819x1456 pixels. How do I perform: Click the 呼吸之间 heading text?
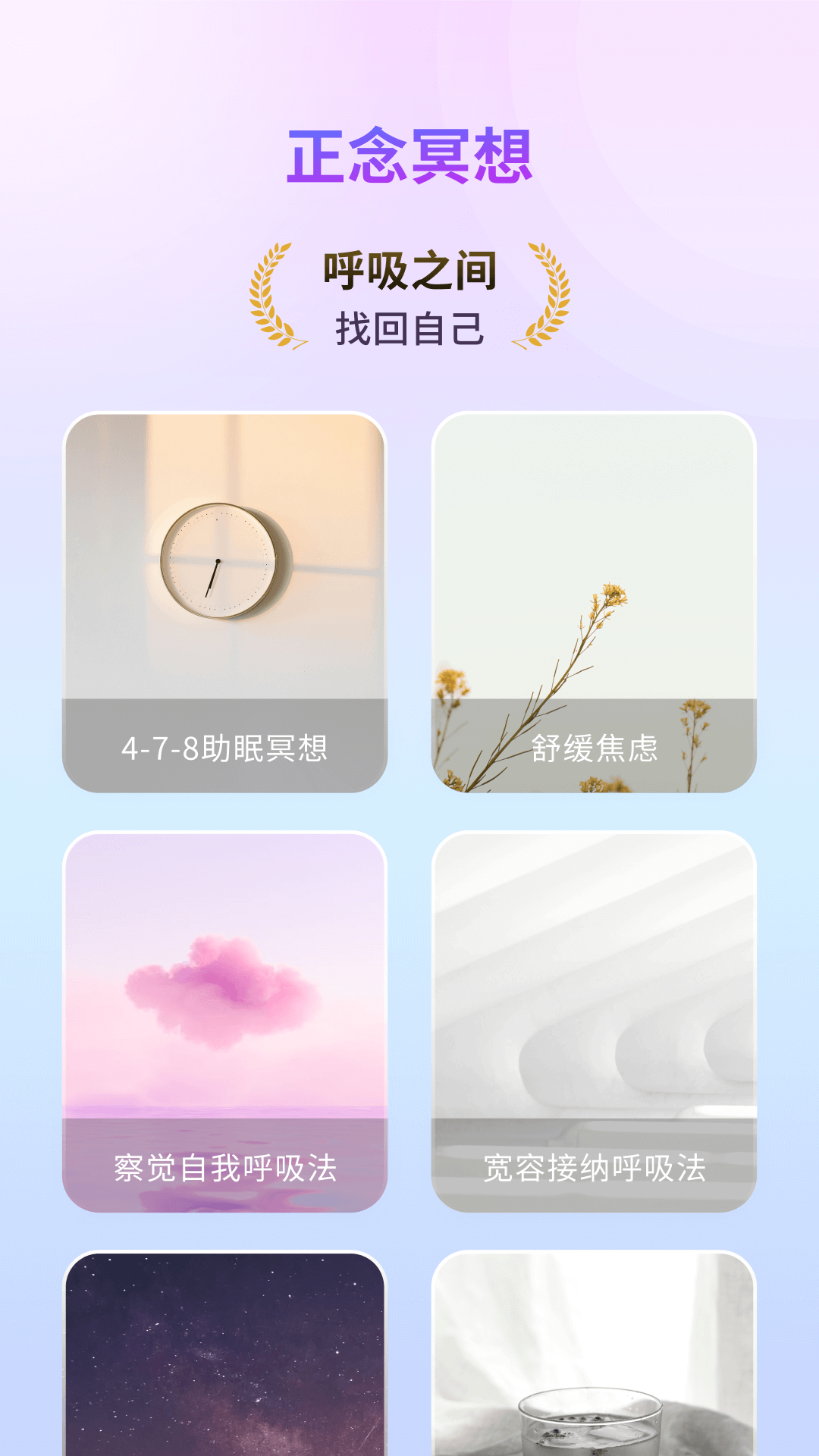tap(409, 271)
